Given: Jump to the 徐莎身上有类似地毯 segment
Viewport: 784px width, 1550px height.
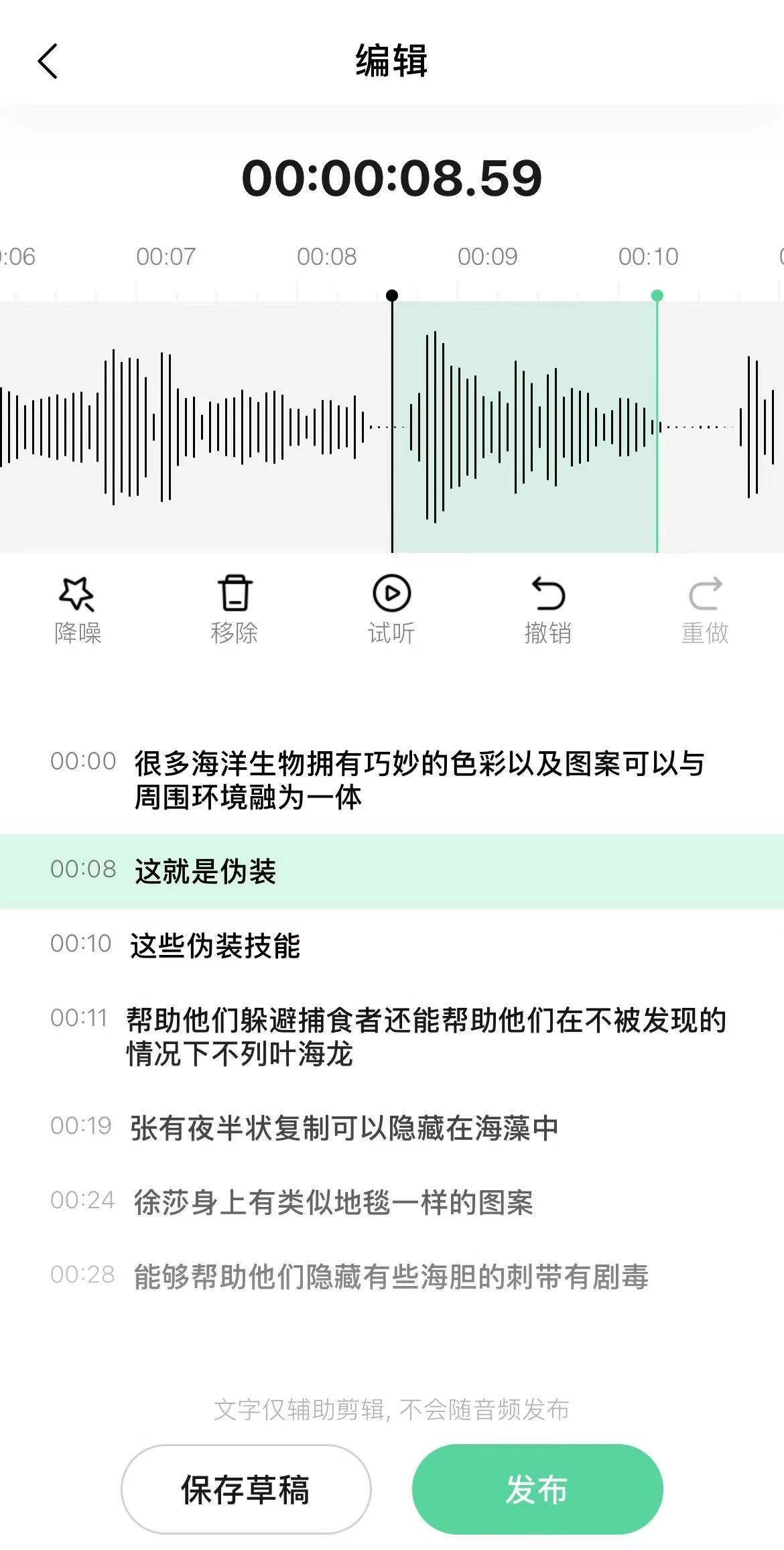Looking at the screenshot, I should click(333, 1202).
